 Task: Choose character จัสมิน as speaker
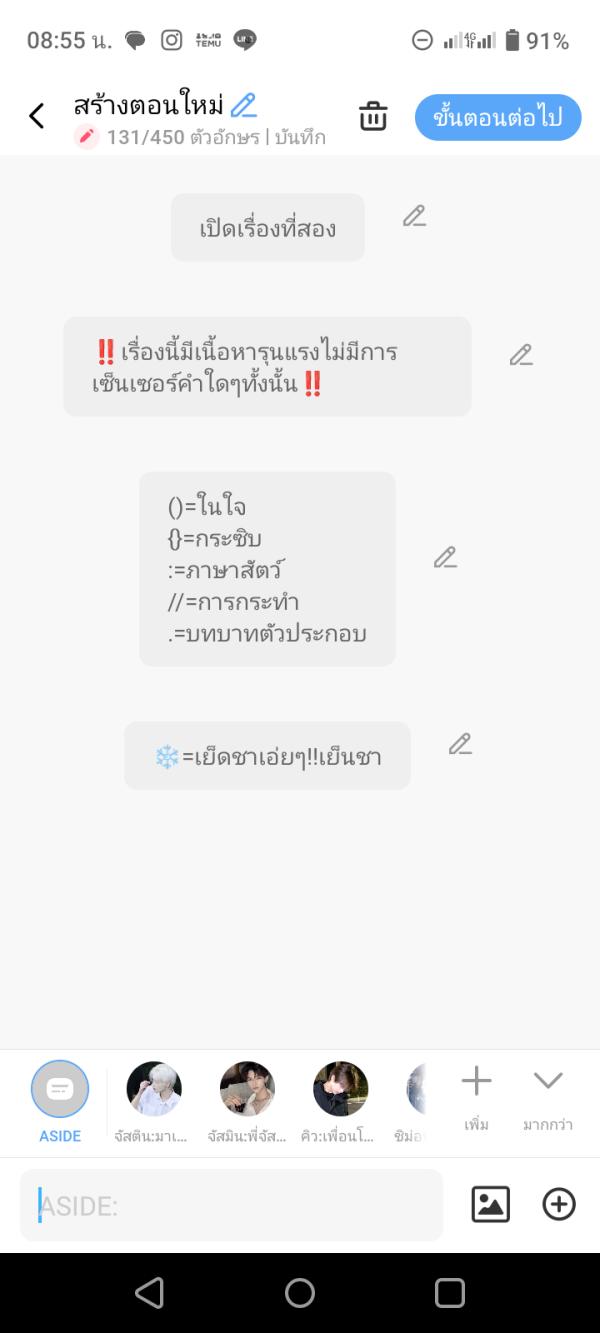(x=247, y=1089)
